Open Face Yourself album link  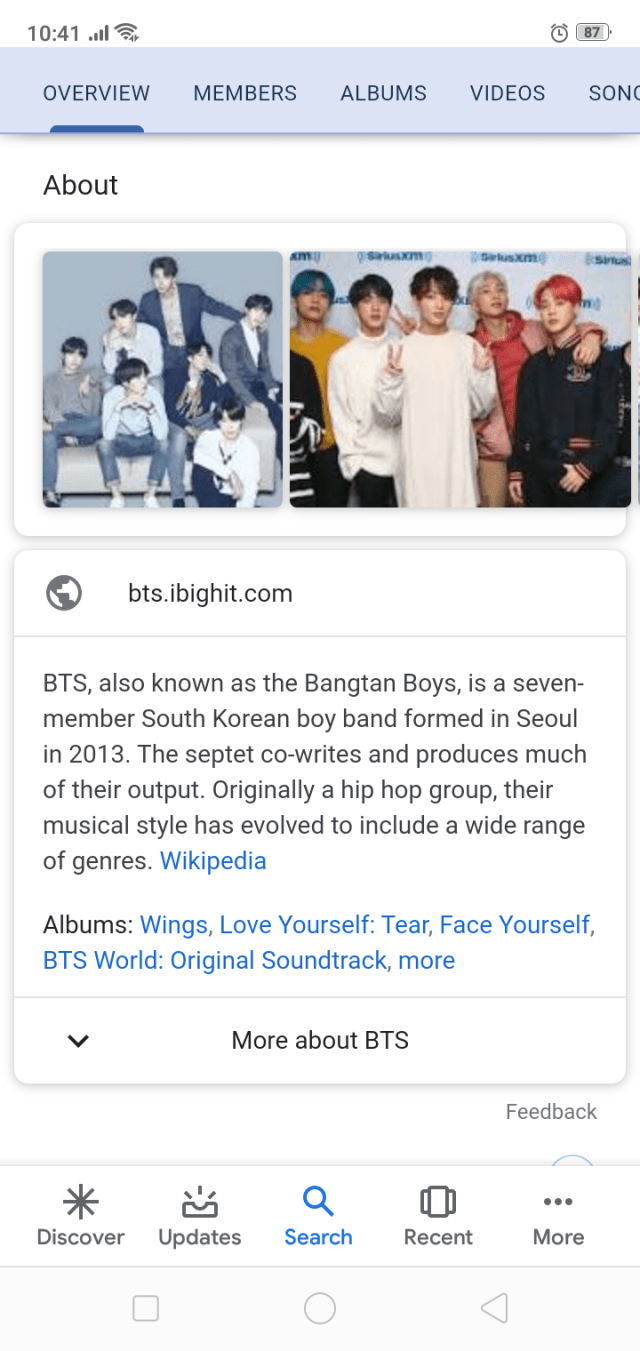[514, 925]
